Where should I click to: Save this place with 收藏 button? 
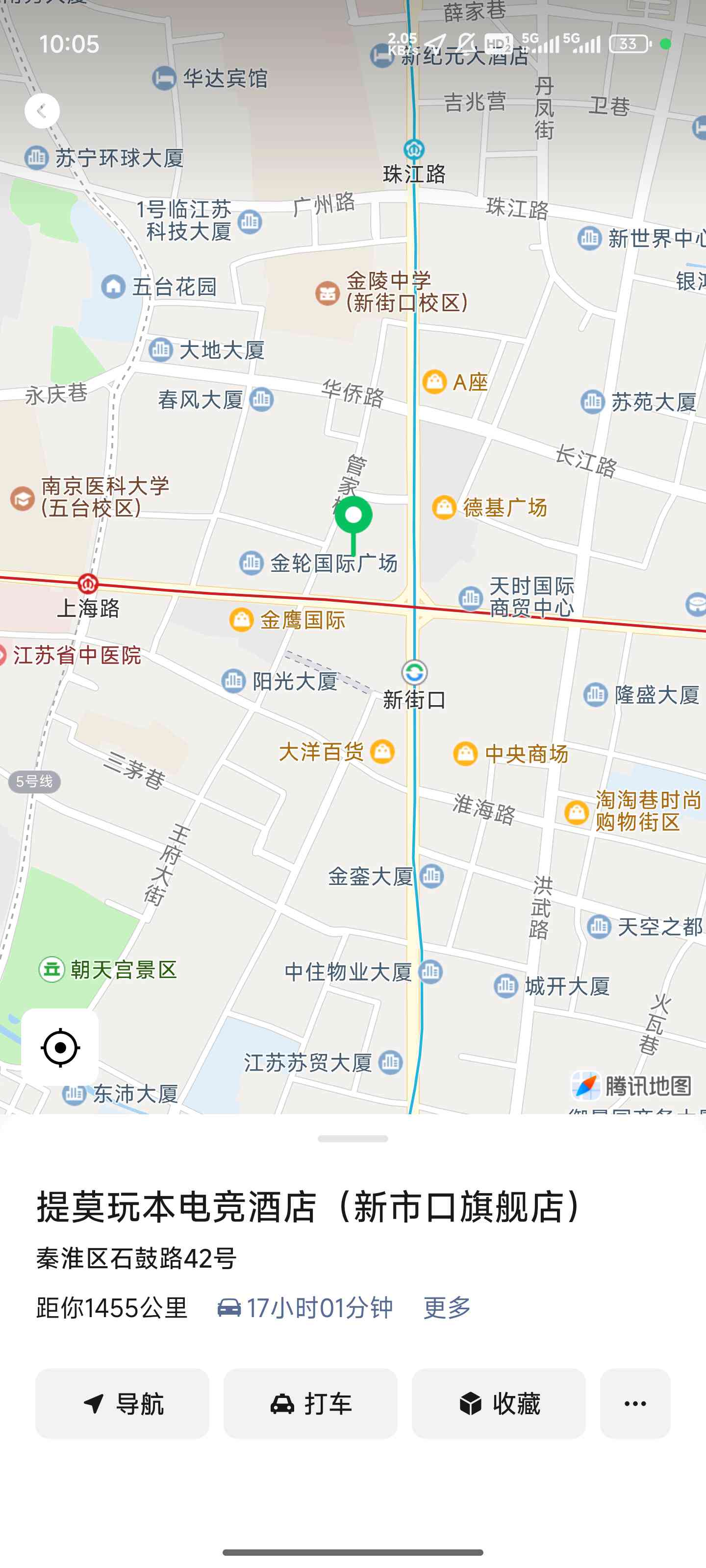pos(498,1404)
